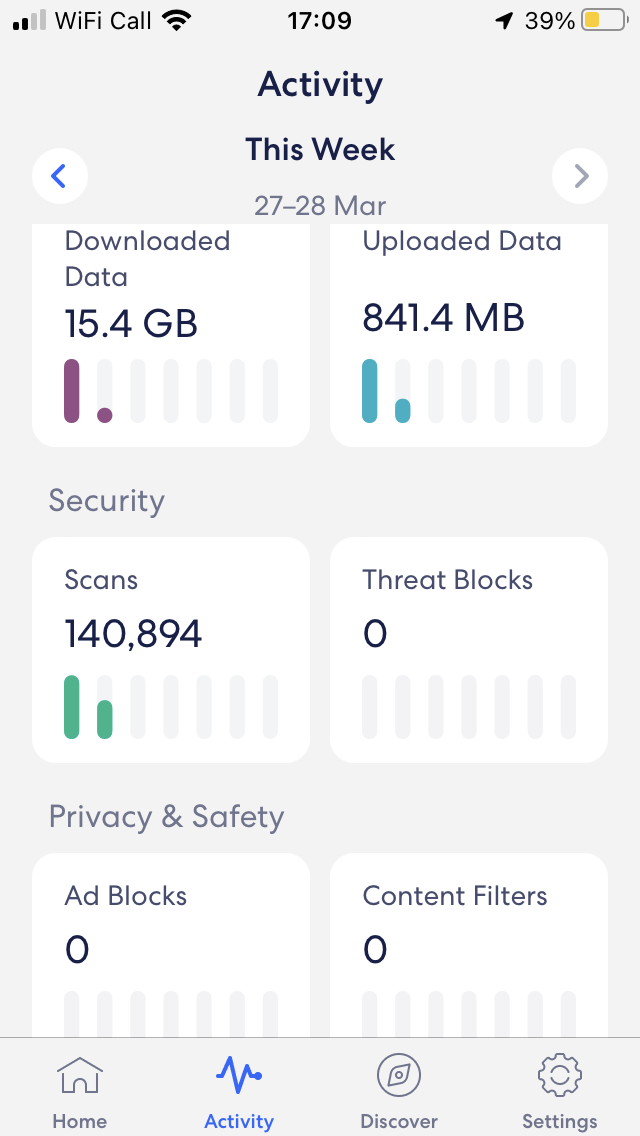Open the Downloaded Data card
Image resolution: width=640 pixels, height=1136 pixels.
click(171, 335)
